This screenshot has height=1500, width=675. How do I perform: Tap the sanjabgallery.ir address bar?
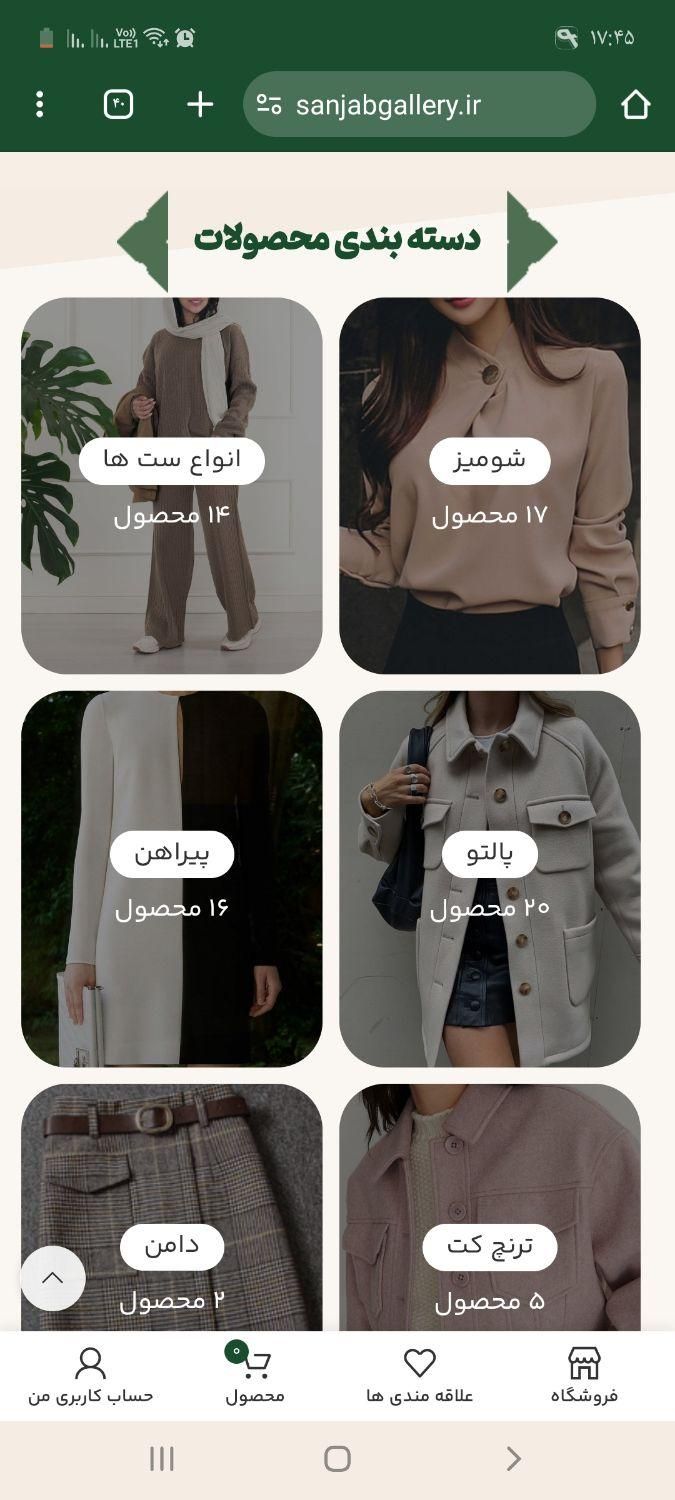(418, 104)
